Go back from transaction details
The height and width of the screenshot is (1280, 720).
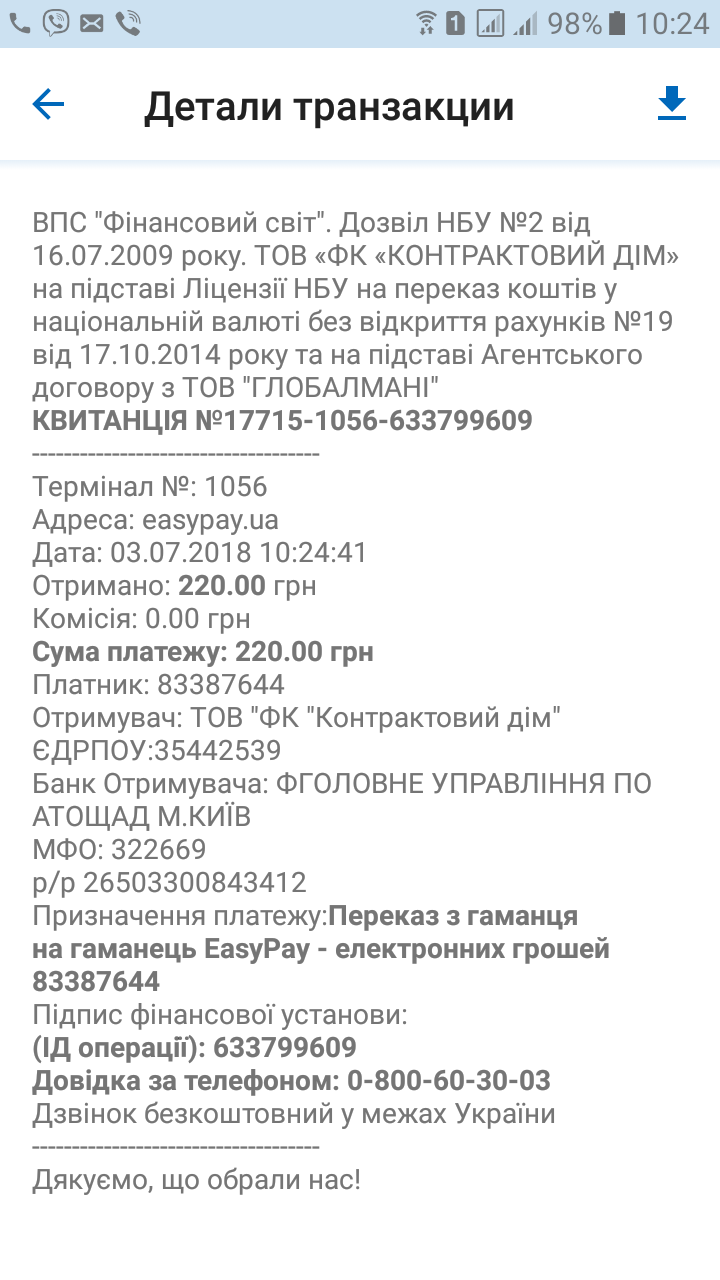(48, 104)
